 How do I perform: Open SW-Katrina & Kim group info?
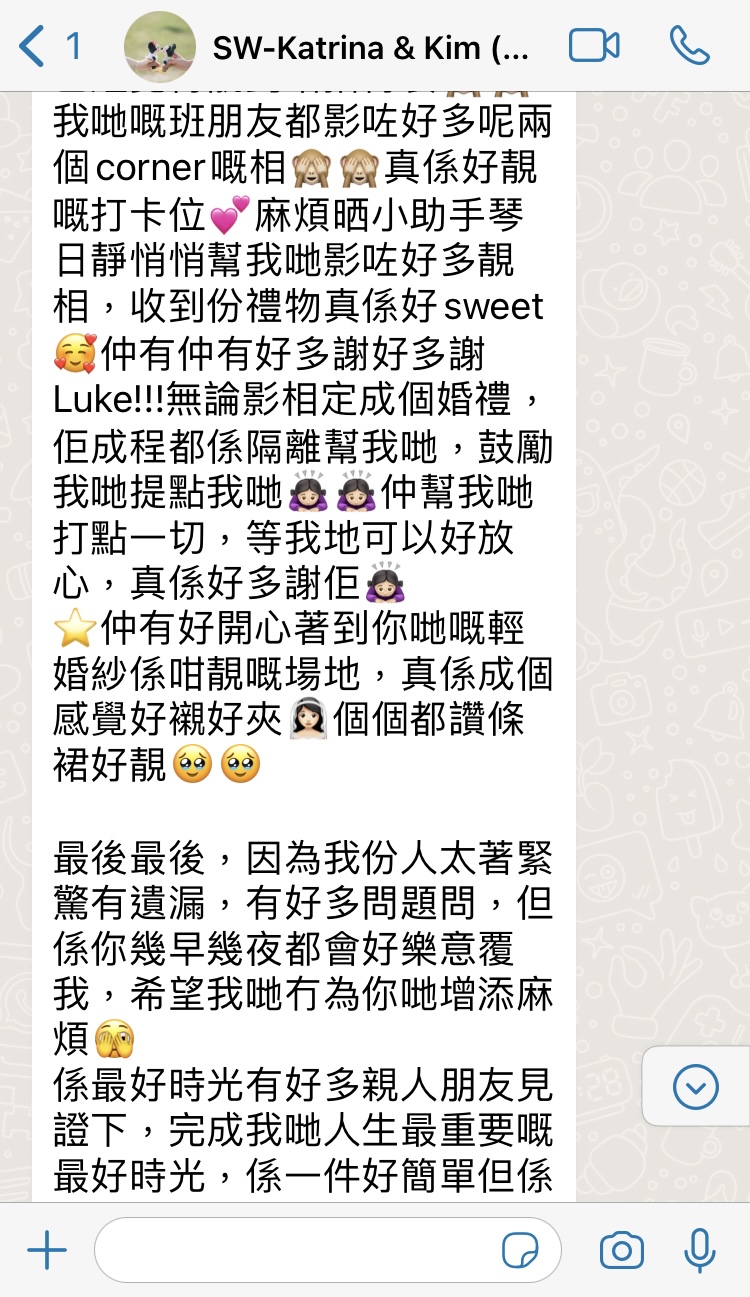pyautogui.click(x=370, y=47)
